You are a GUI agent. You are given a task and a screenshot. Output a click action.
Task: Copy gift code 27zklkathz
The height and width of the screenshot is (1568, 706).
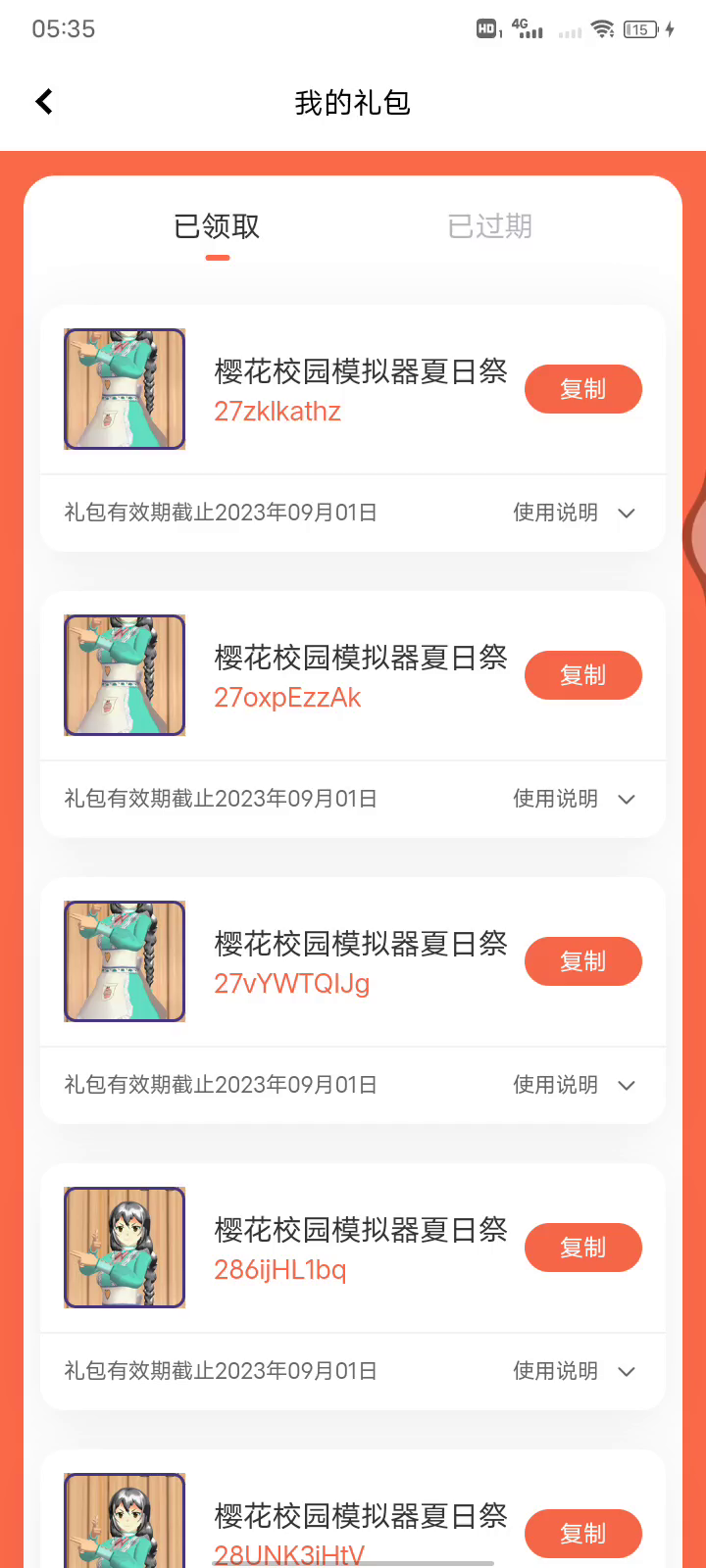(x=583, y=389)
